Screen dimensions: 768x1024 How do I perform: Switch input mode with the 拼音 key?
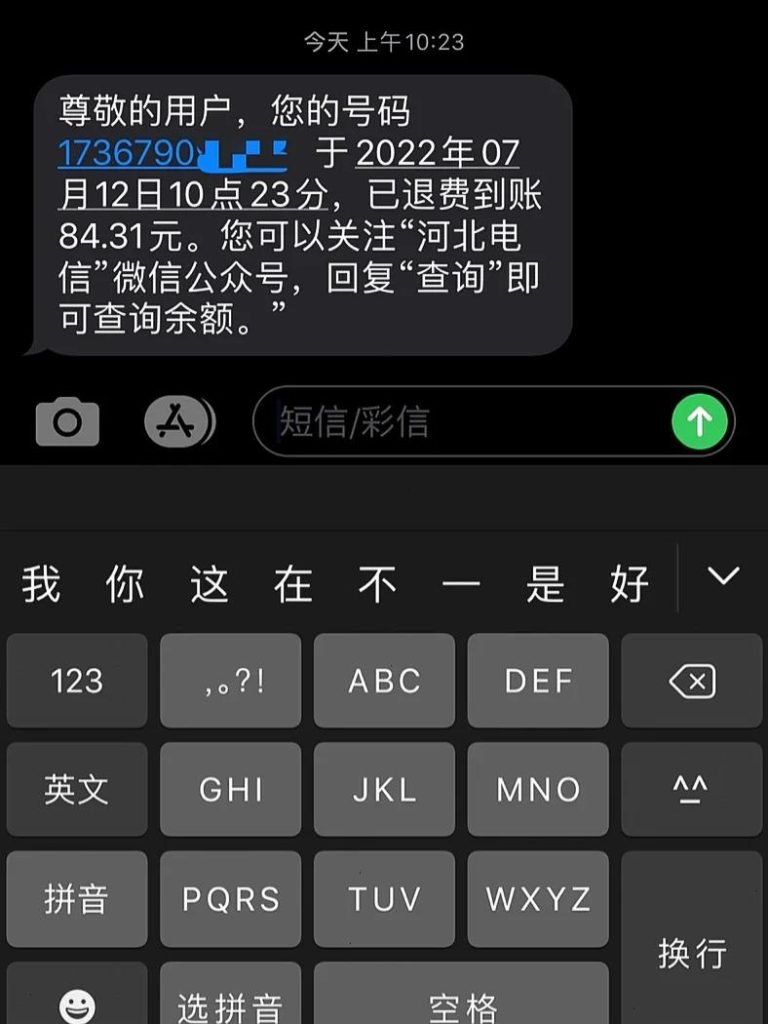click(76, 898)
